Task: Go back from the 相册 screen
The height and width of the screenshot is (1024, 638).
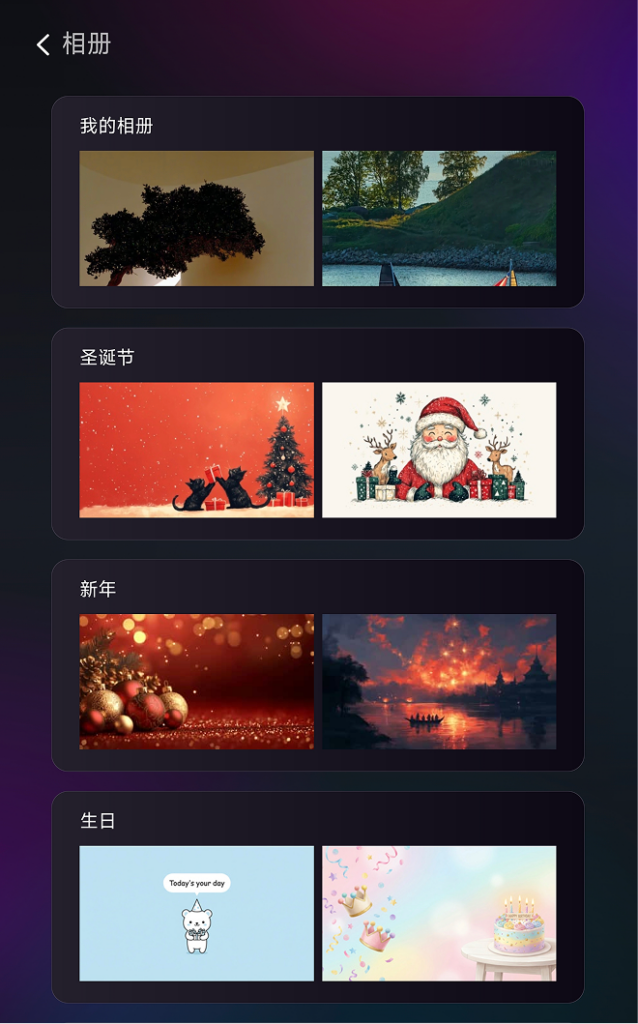Action: (x=43, y=44)
